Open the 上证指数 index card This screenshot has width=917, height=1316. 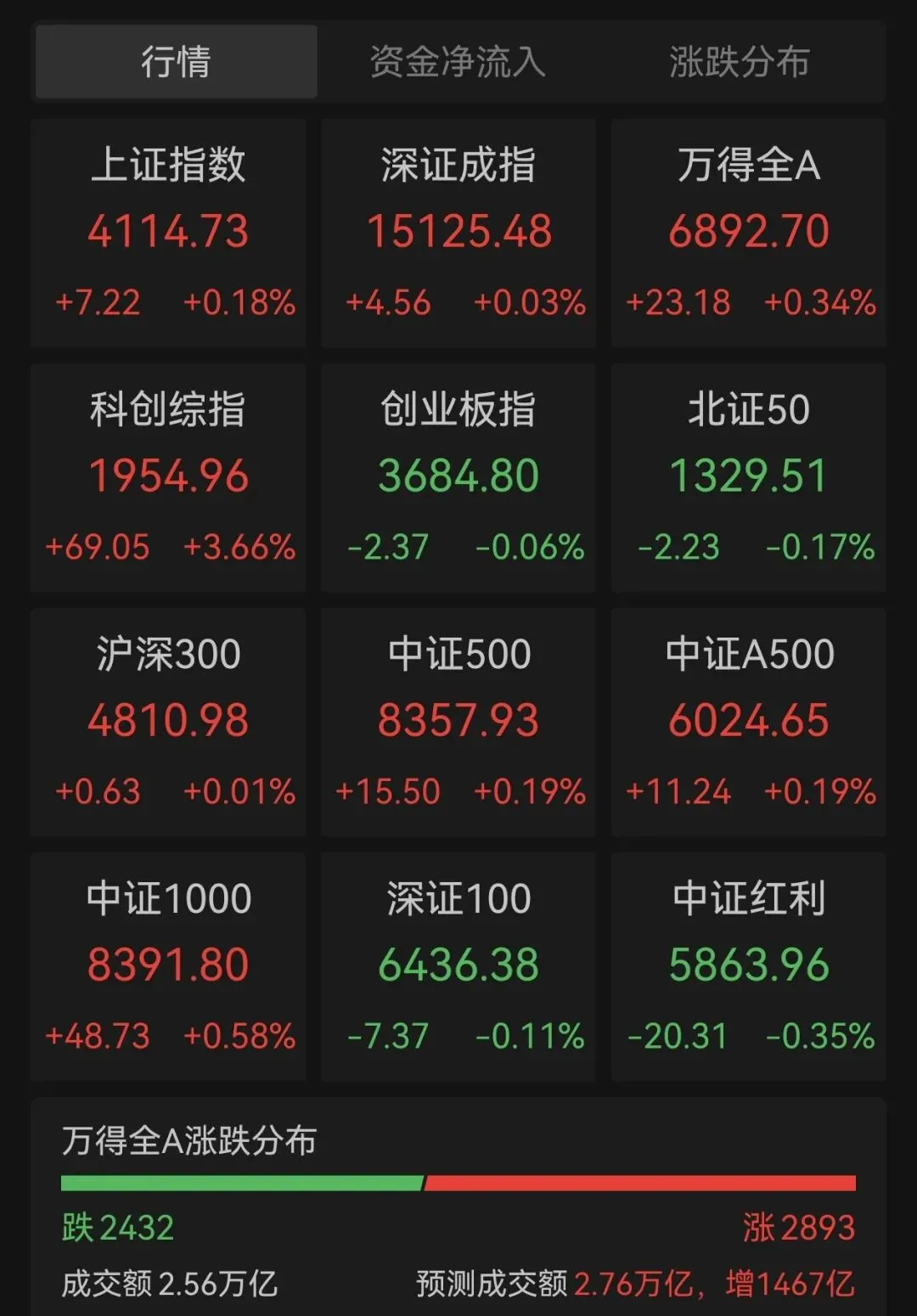pyautogui.click(x=168, y=233)
